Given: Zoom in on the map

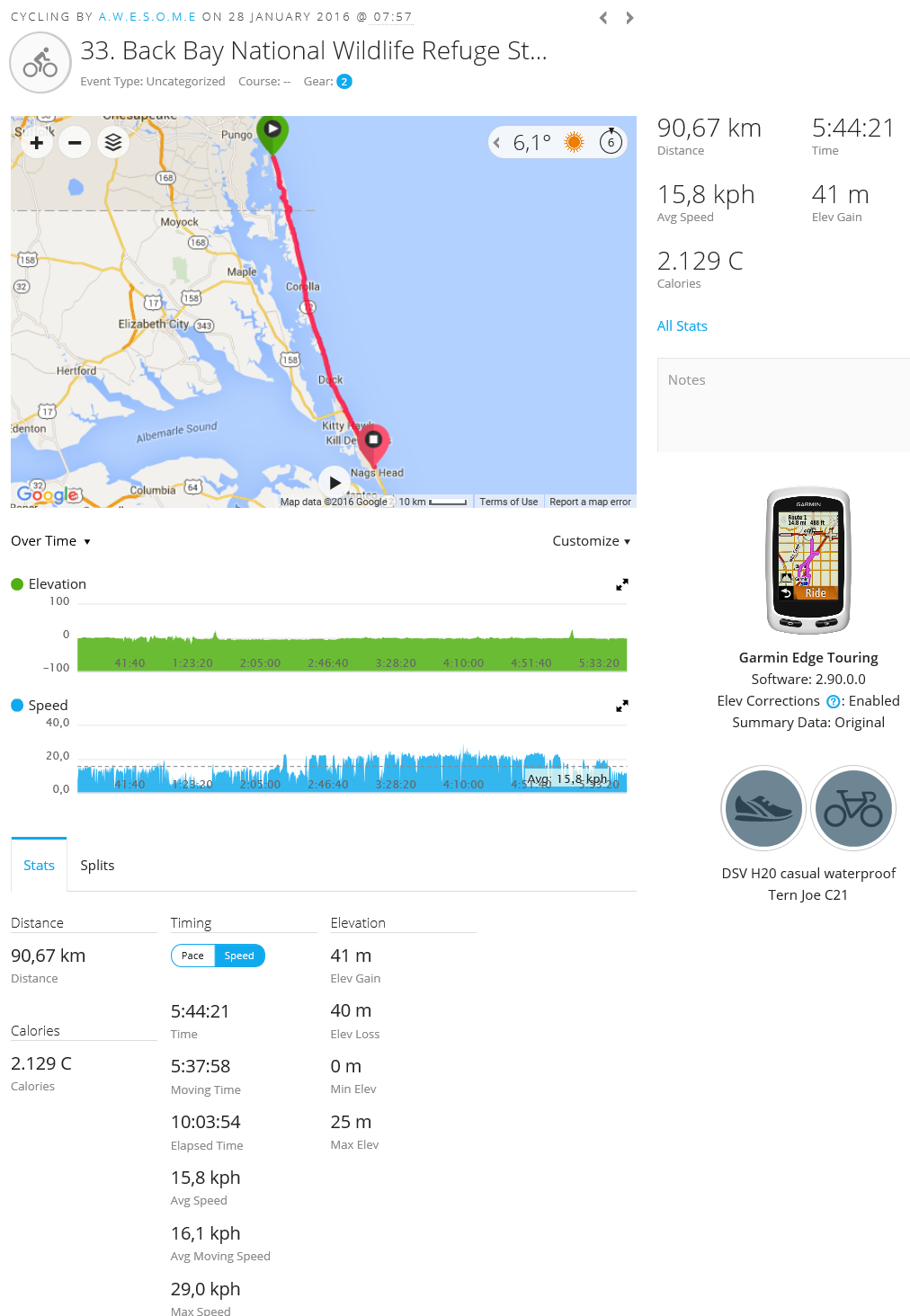Looking at the screenshot, I should click(37, 142).
